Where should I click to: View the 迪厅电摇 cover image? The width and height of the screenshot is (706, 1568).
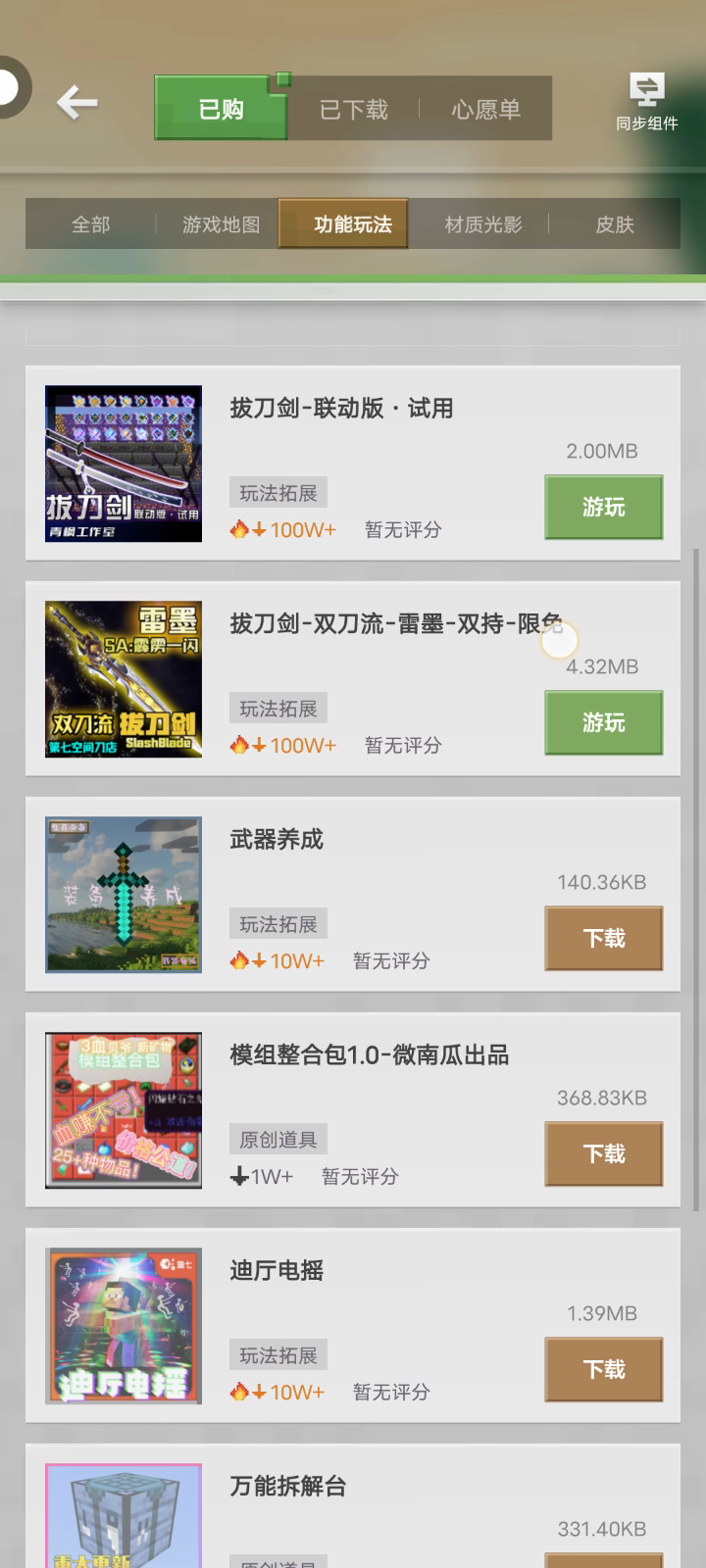[124, 1326]
